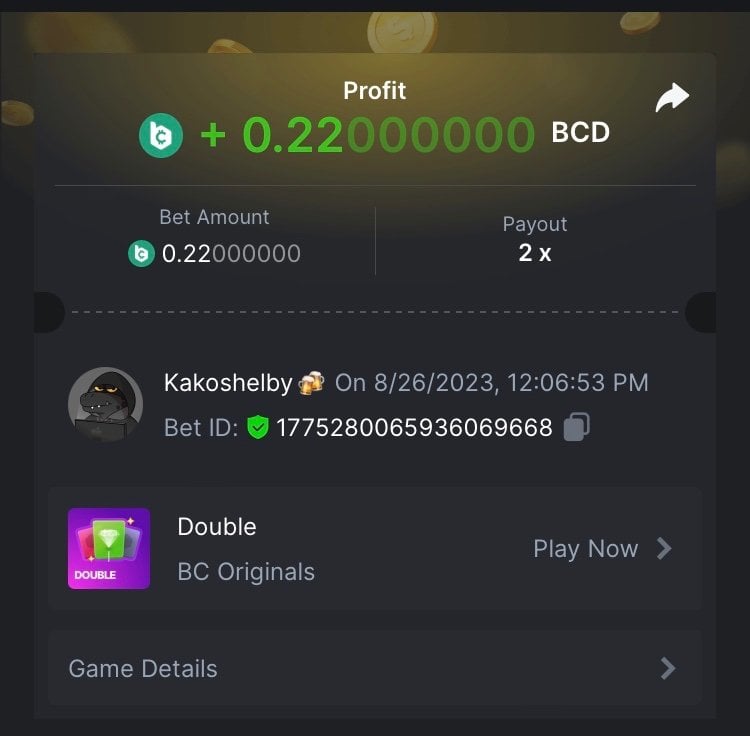Share this bet result
Screen dimensions: 750x736
point(672,98)
